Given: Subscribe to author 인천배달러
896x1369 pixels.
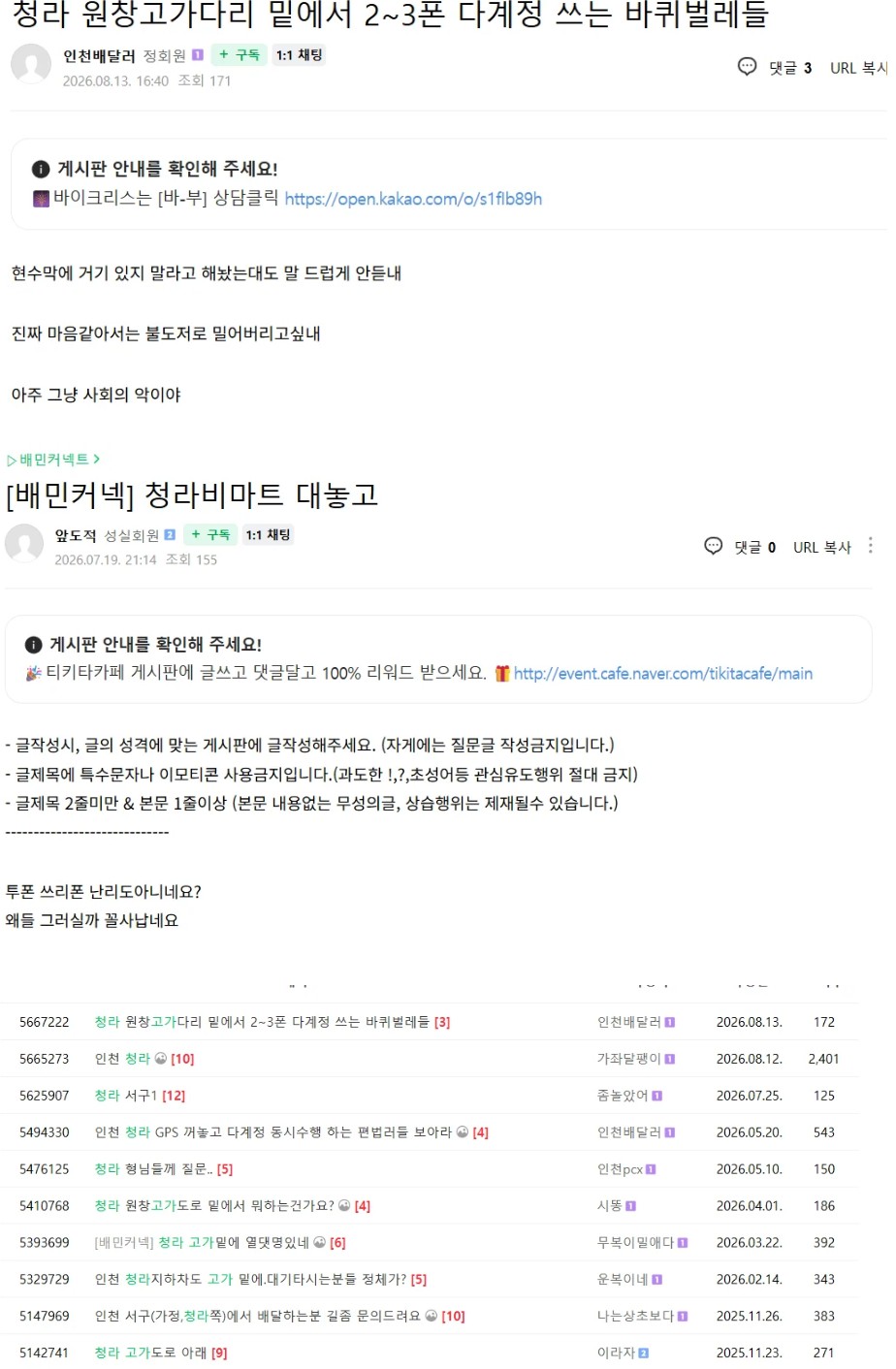Looking at the screenshot, I should click(239, 55).
